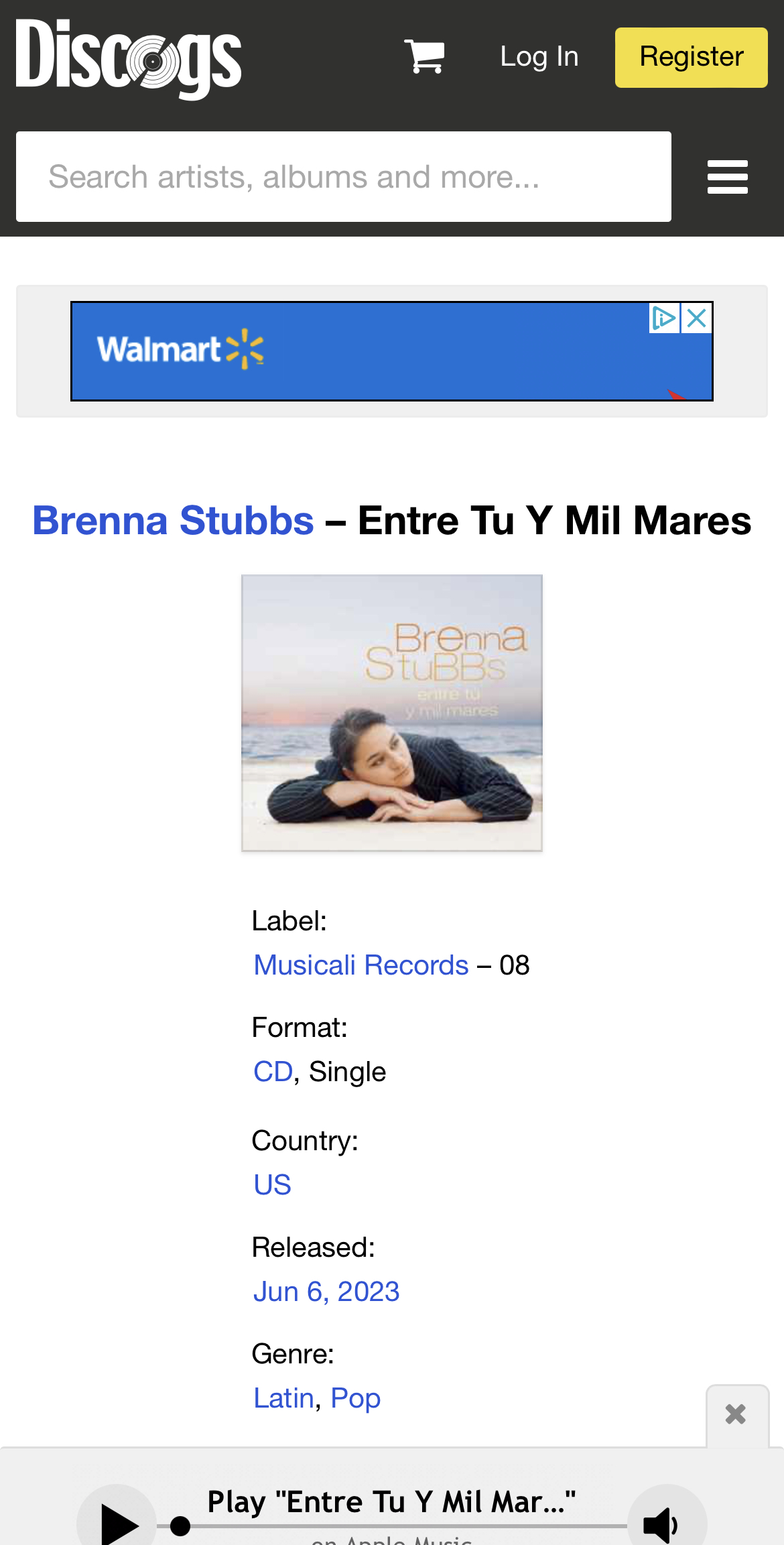This screenshot has width=784, height=1545.
Task: View the album cover image
Action: (392, 713)
